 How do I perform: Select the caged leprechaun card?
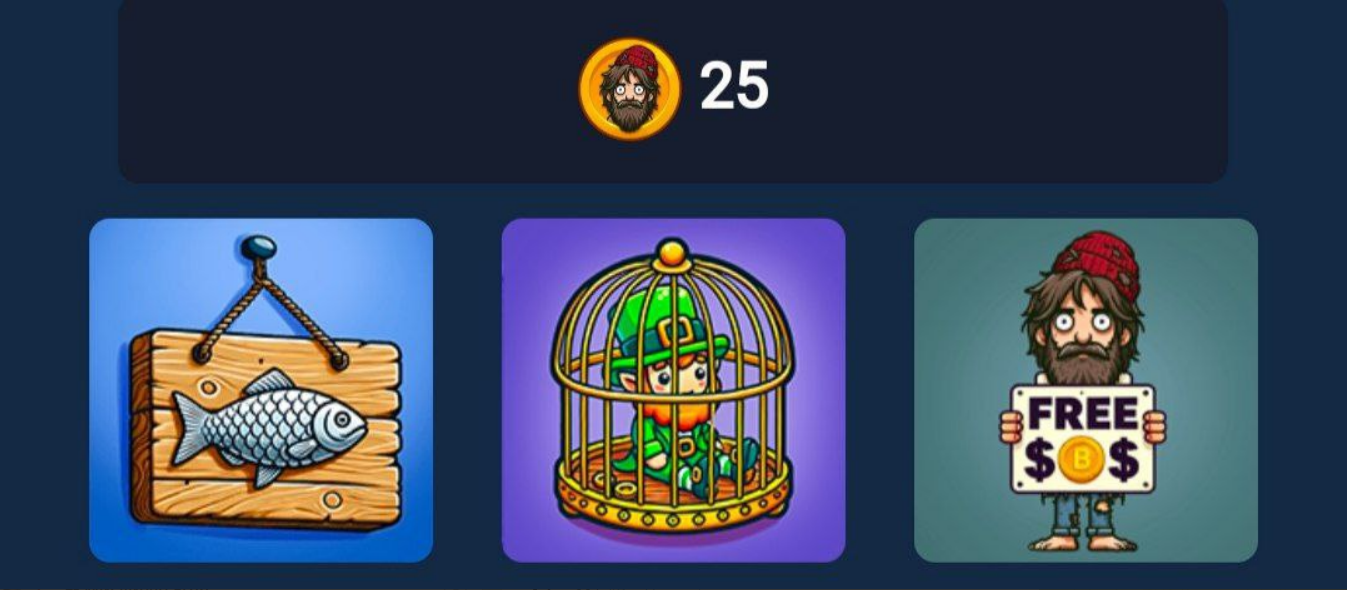click(673, 390)
